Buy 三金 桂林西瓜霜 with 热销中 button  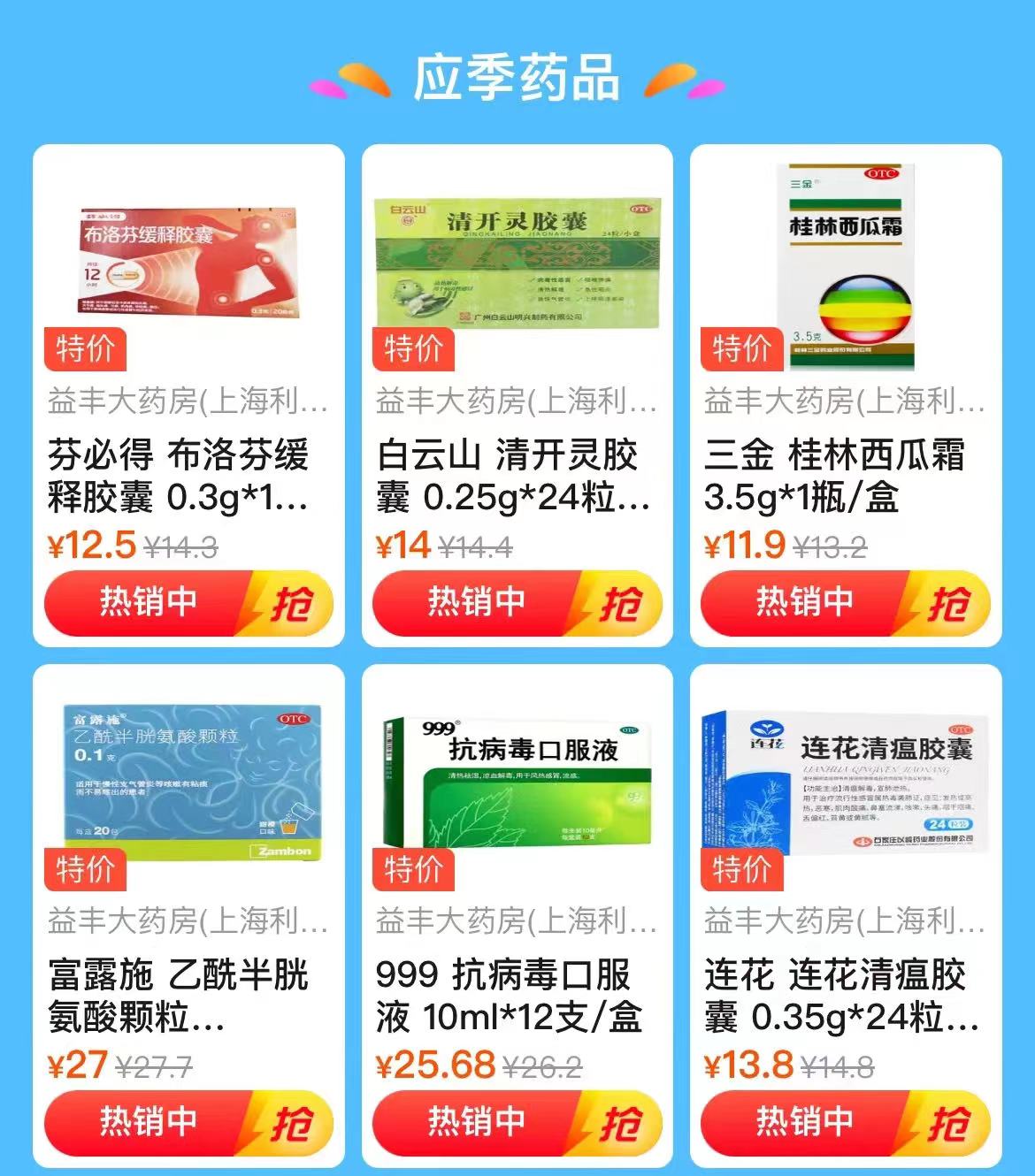click(845, 603)
